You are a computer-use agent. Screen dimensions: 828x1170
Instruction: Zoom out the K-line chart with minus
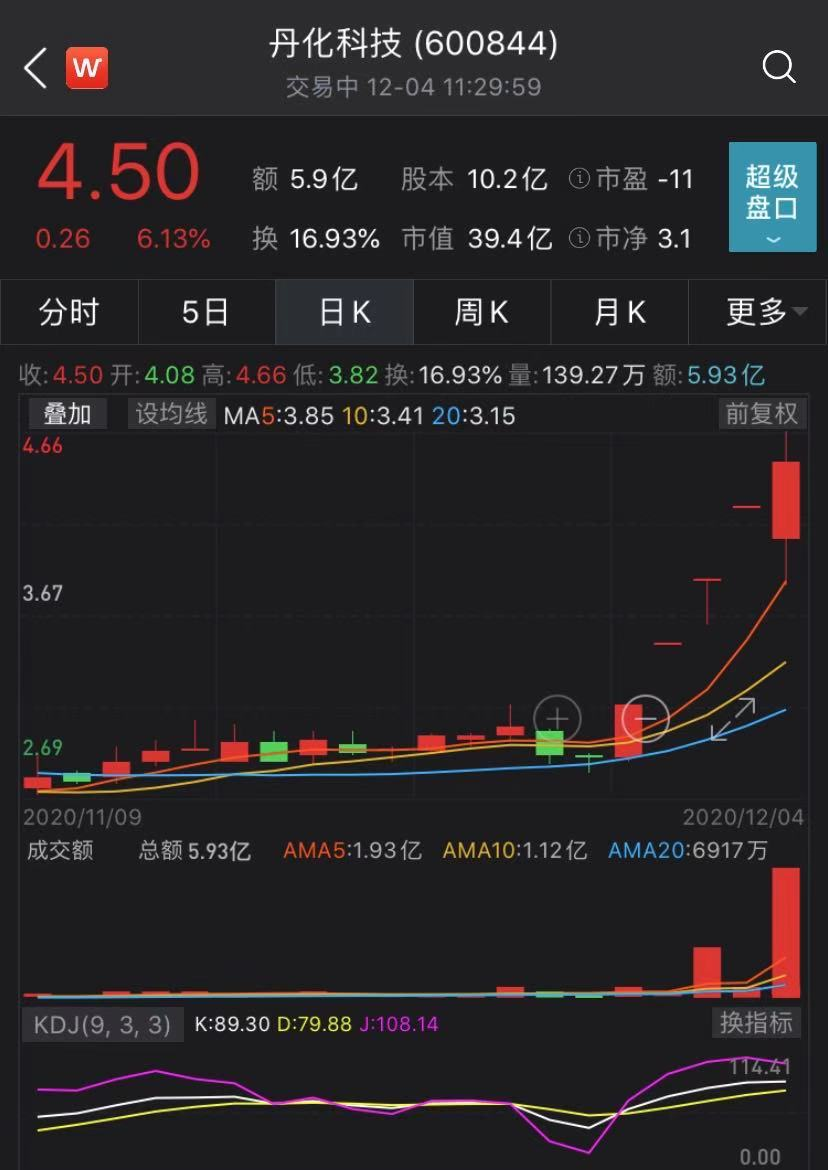pyautogui.click(x=646, y=718)
